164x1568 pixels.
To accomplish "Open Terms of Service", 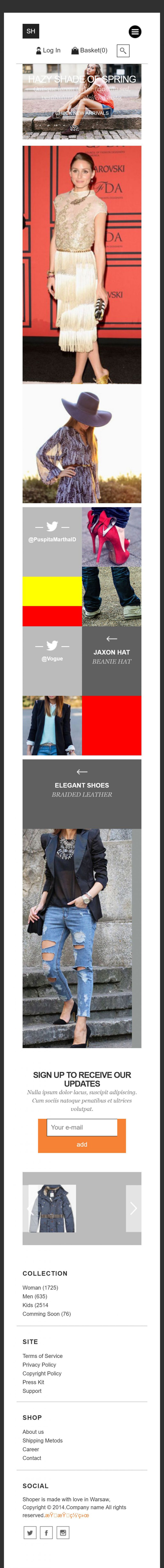I will 42,1356.
